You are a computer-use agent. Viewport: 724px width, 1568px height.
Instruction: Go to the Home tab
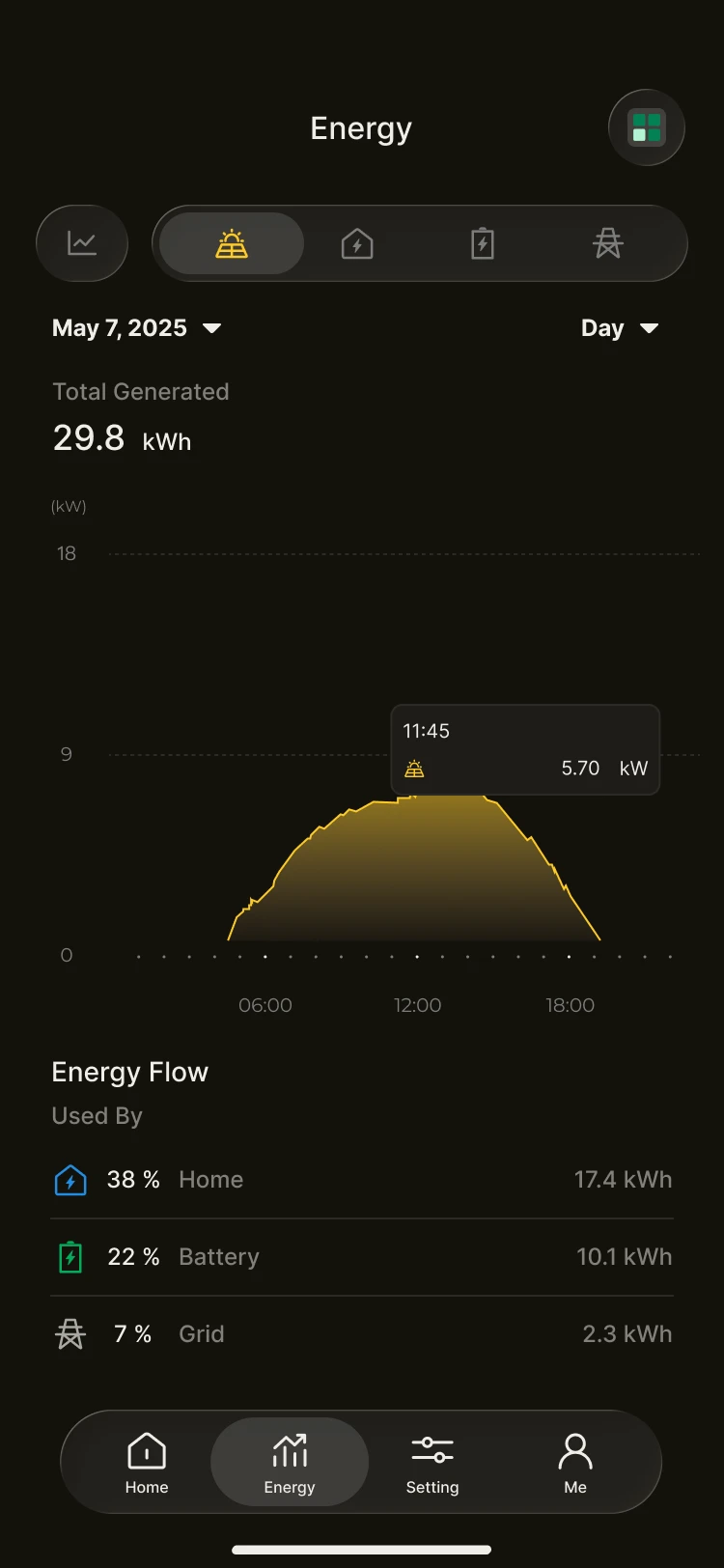(147, 1463)
